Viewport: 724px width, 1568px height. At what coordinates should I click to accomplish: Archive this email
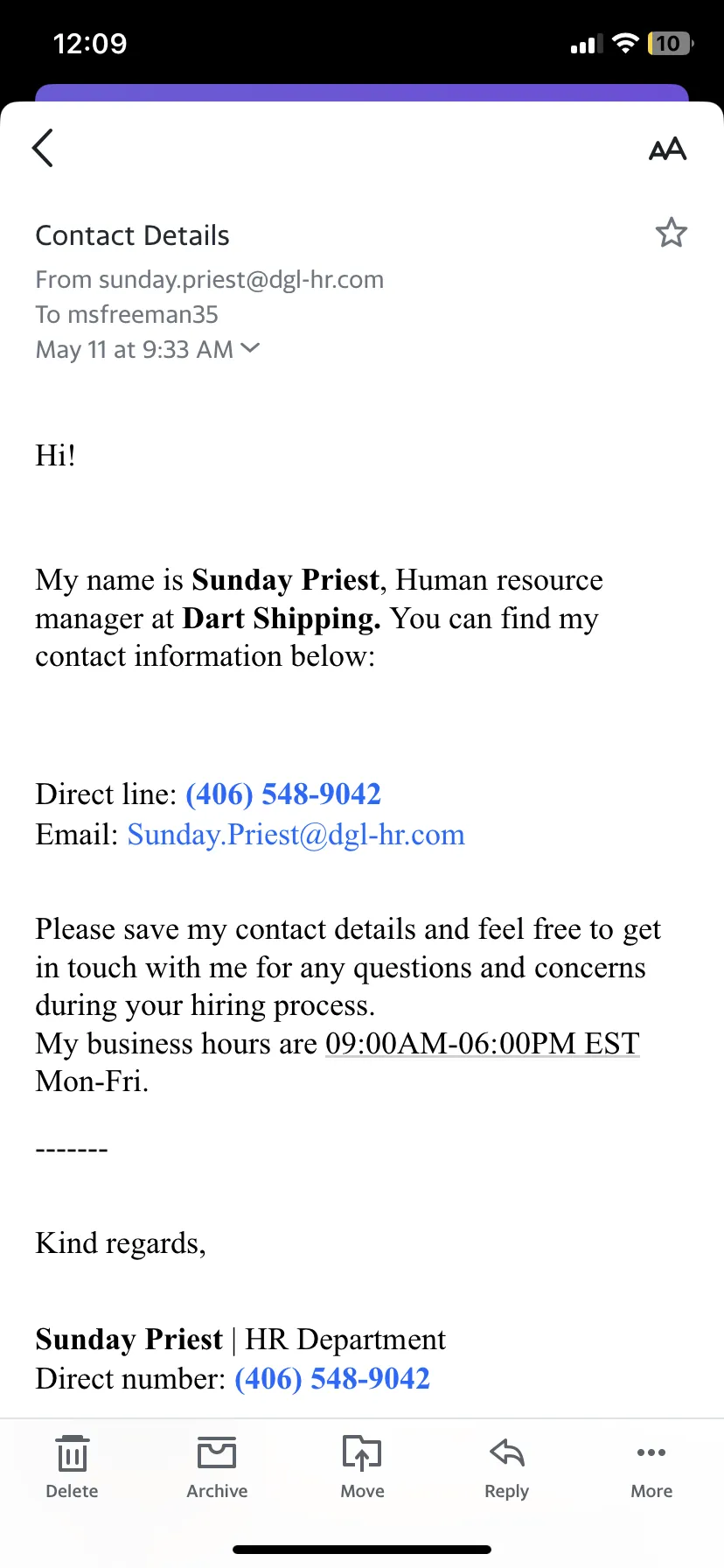pos(217,1467)
